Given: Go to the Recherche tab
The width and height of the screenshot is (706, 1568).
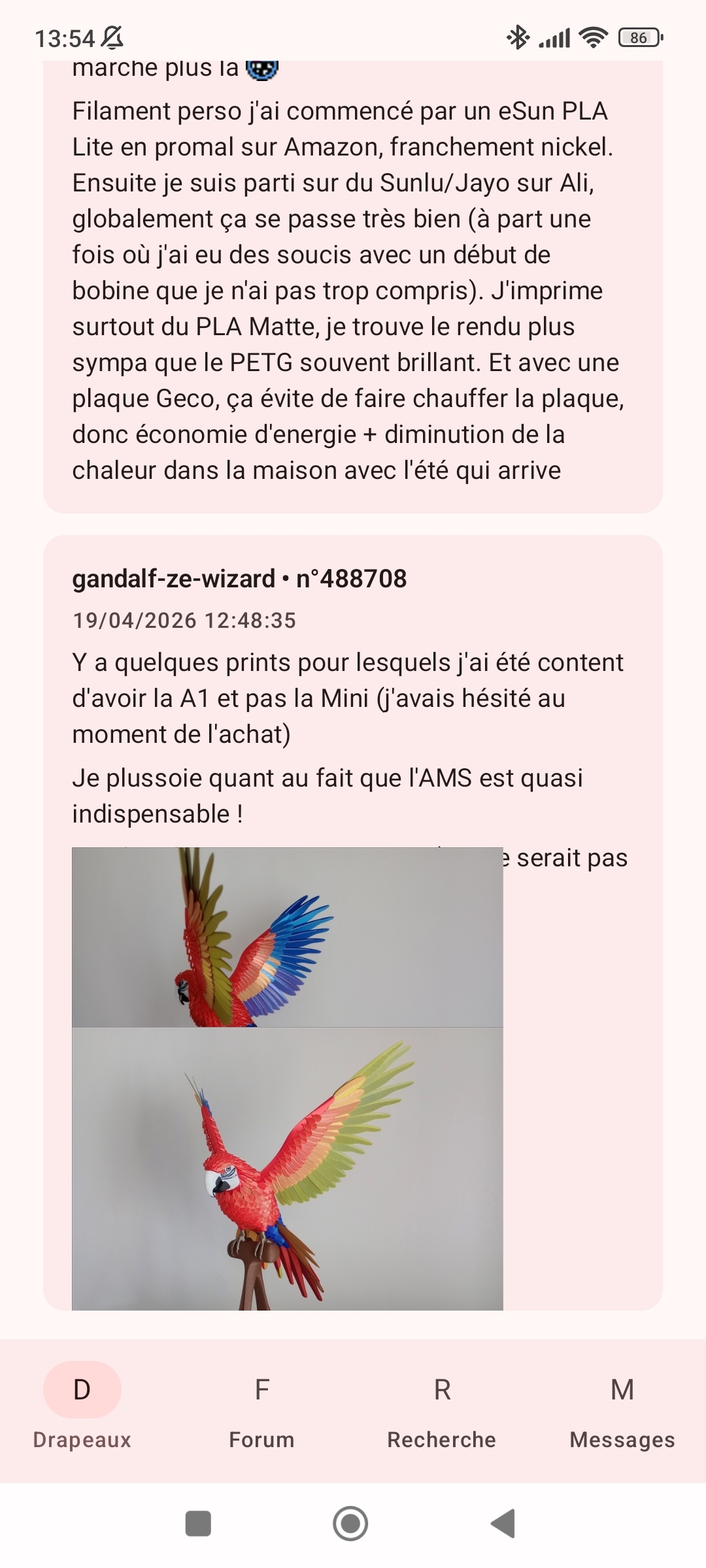Looking at the screenshot, I should point(442,1410).
